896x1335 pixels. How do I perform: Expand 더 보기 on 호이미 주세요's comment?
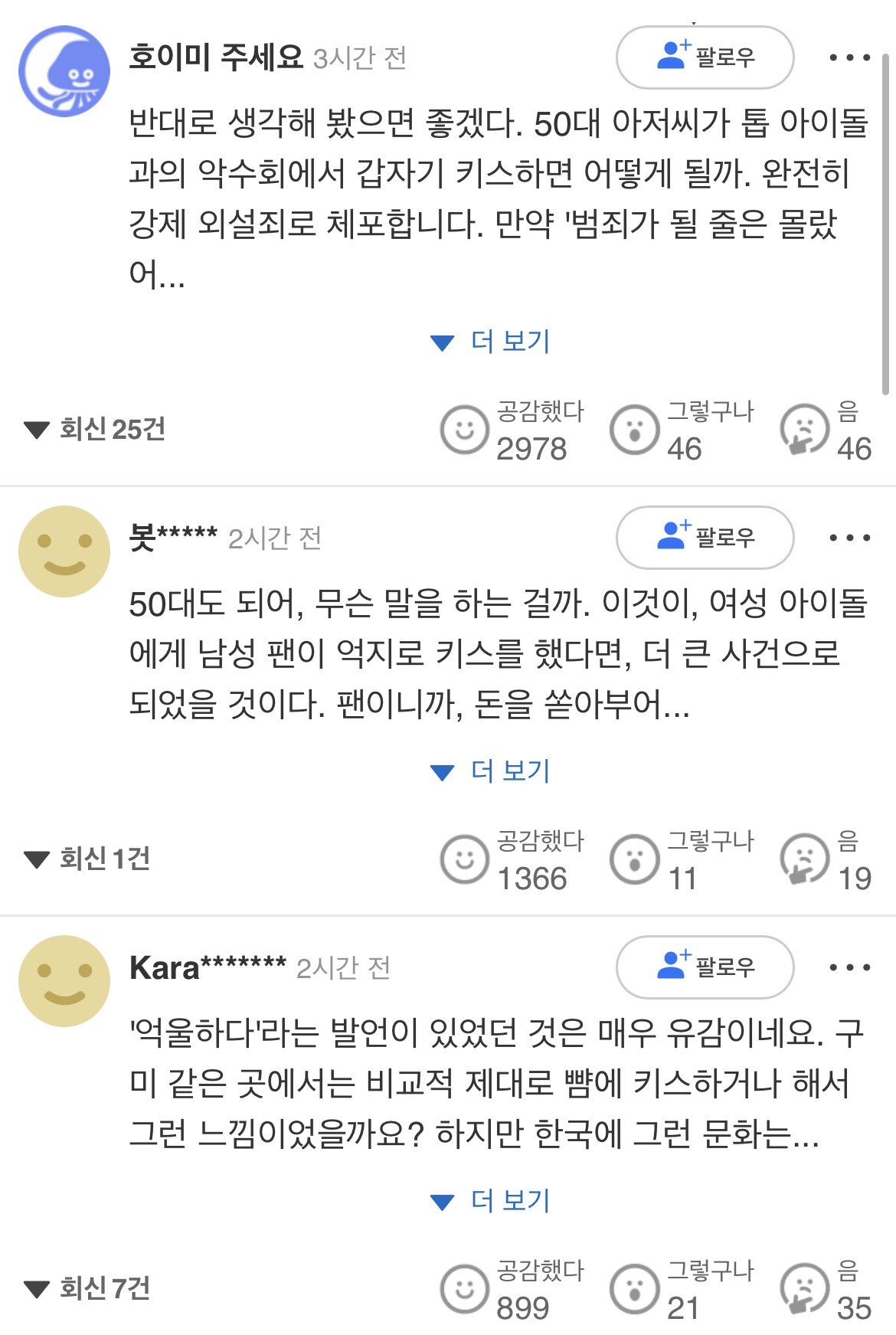coord(492,342)
